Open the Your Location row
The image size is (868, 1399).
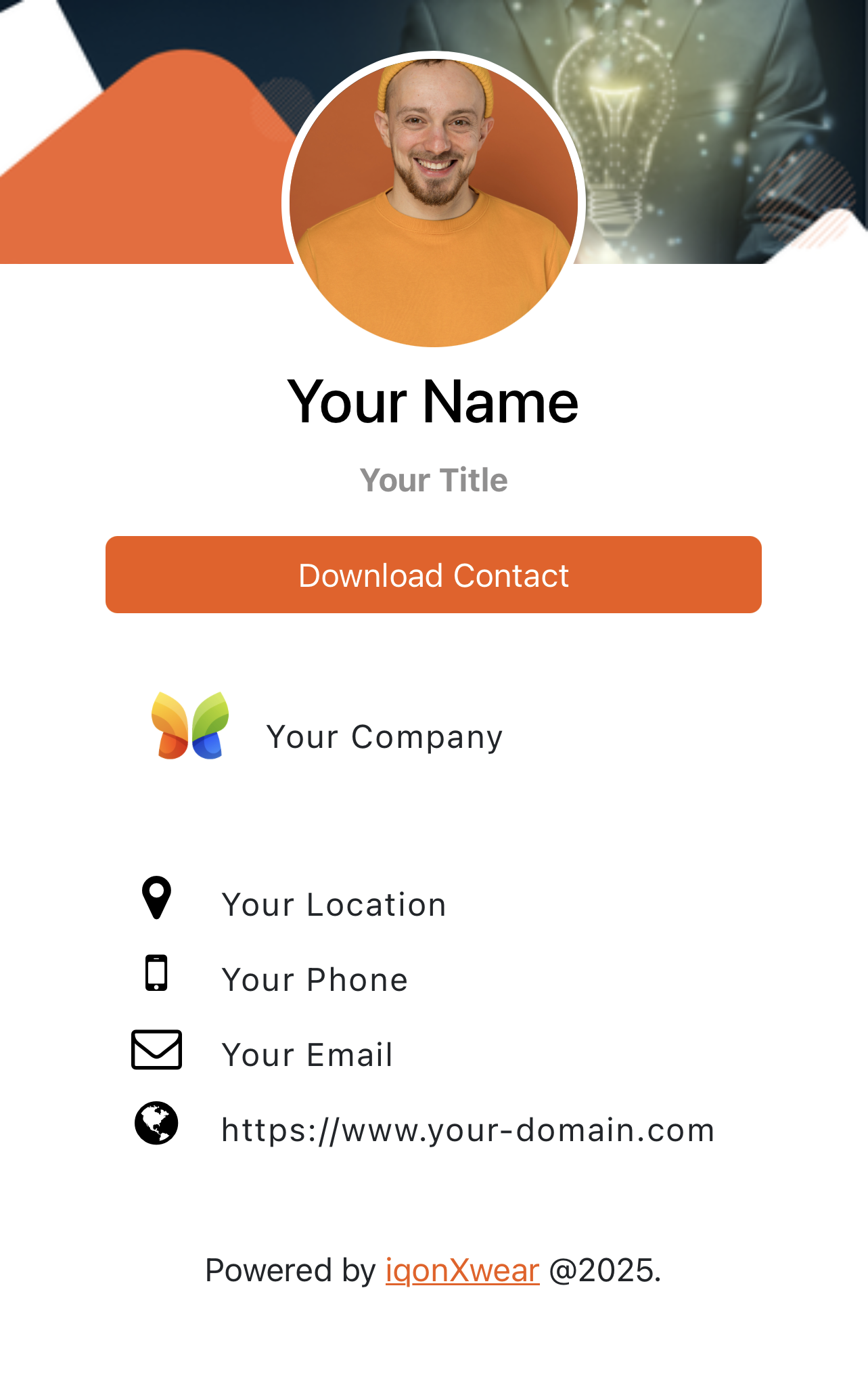[334, 904]
